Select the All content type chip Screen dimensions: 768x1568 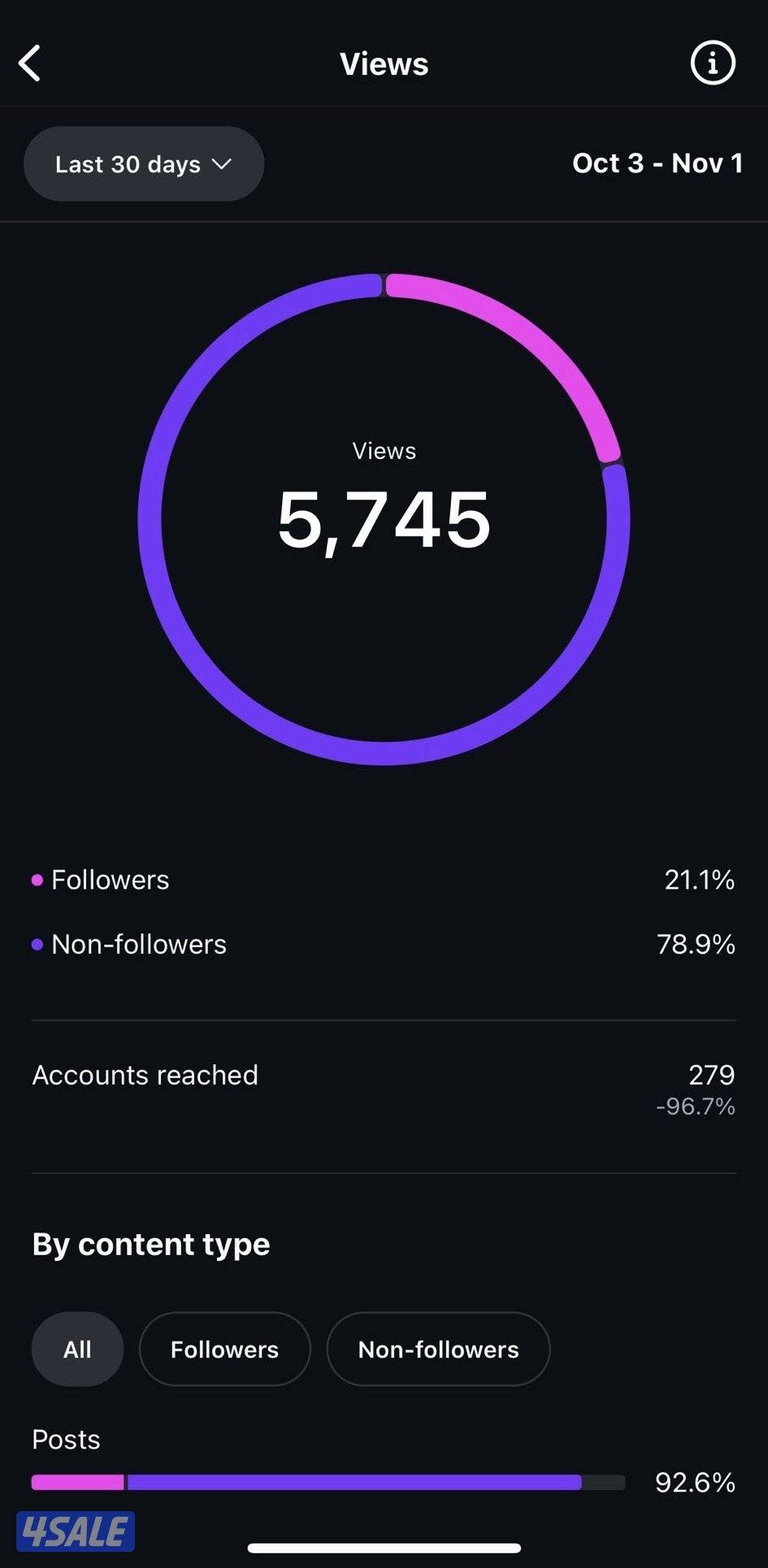[x=77, y=1349]
